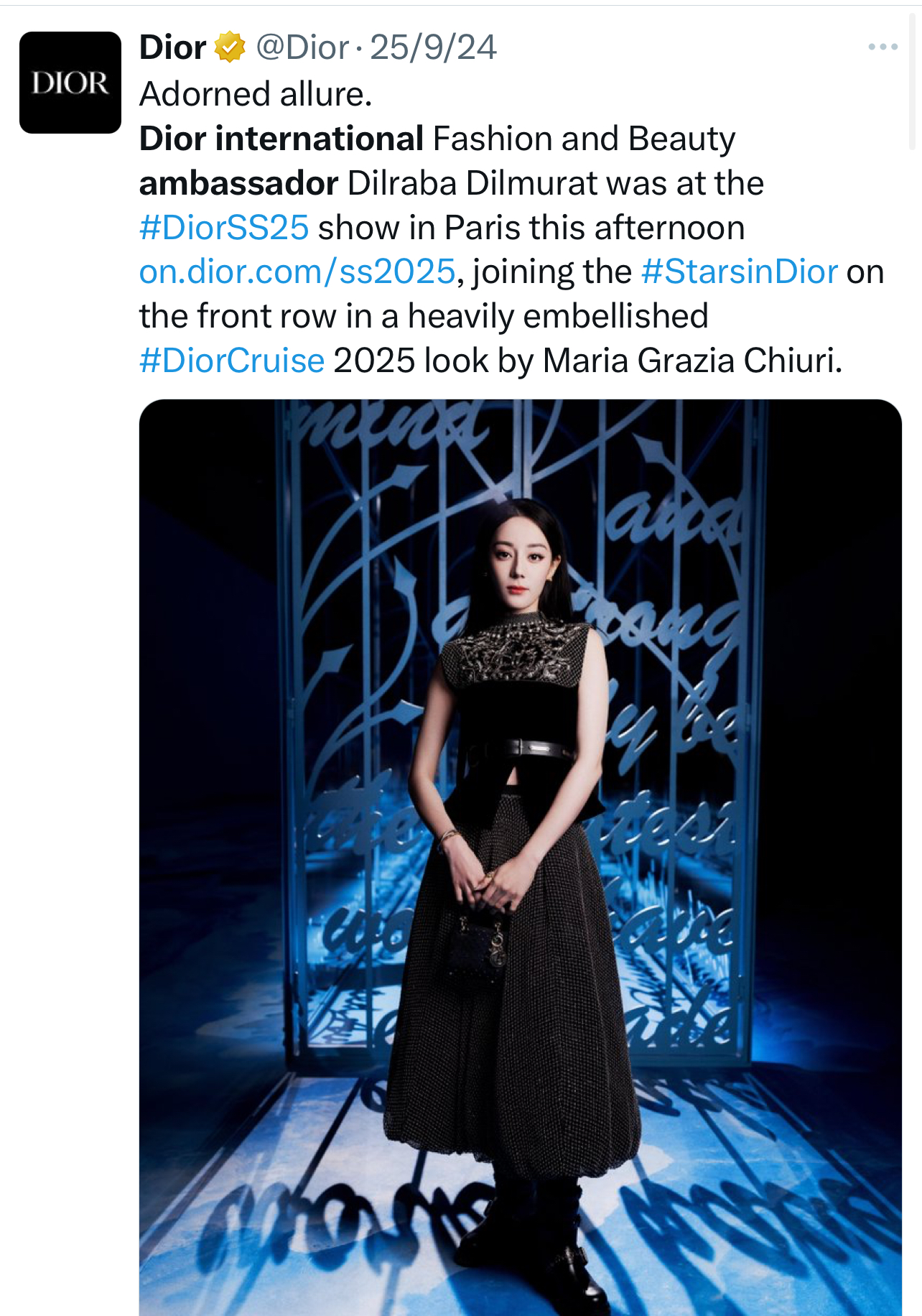
Task: Open the #StarsinDior hashtag
Action: 739,272
